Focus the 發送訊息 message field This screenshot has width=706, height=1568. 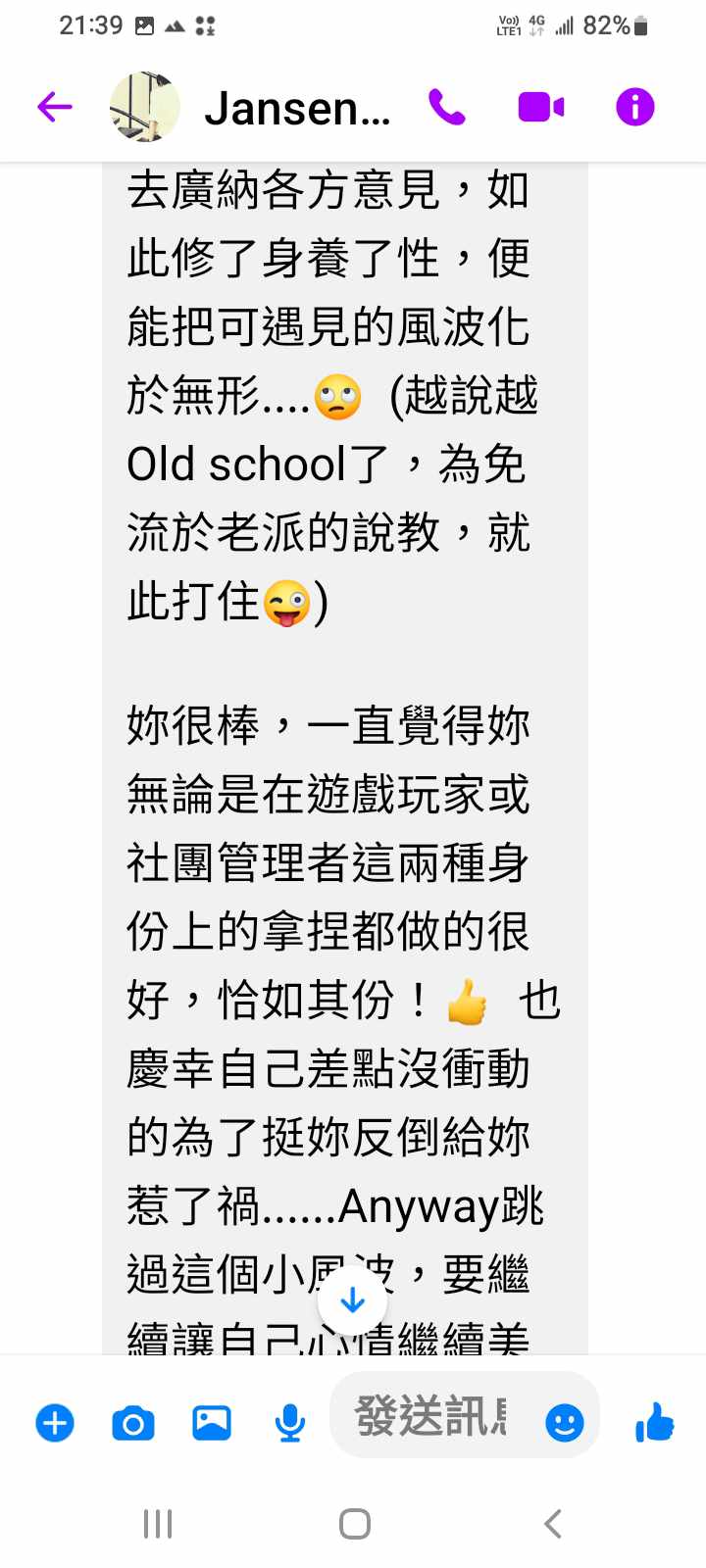pos(431,1416)
